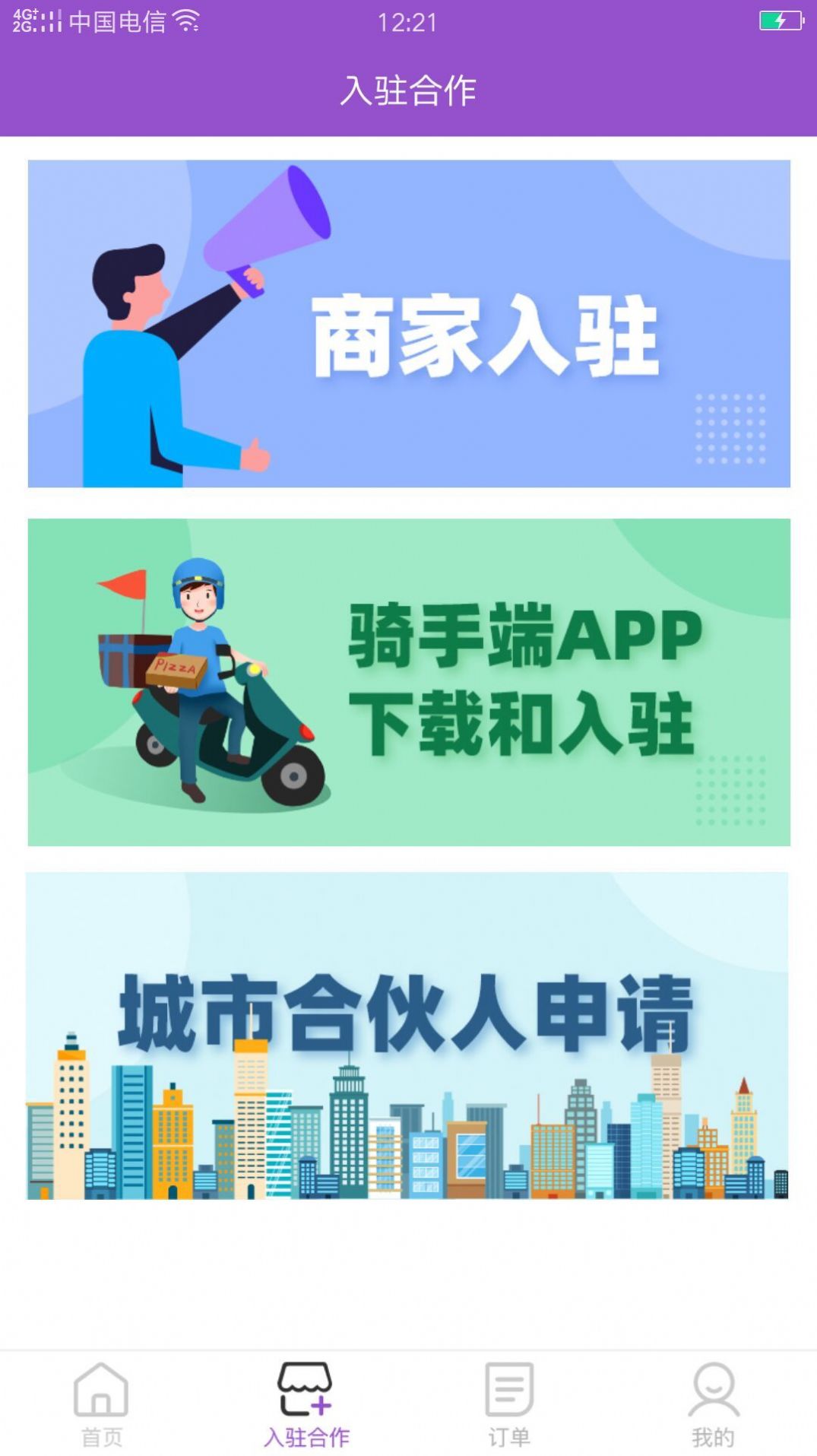Click the battery charging indicator
Screen dimensions: 817x1456
point(781,21)
